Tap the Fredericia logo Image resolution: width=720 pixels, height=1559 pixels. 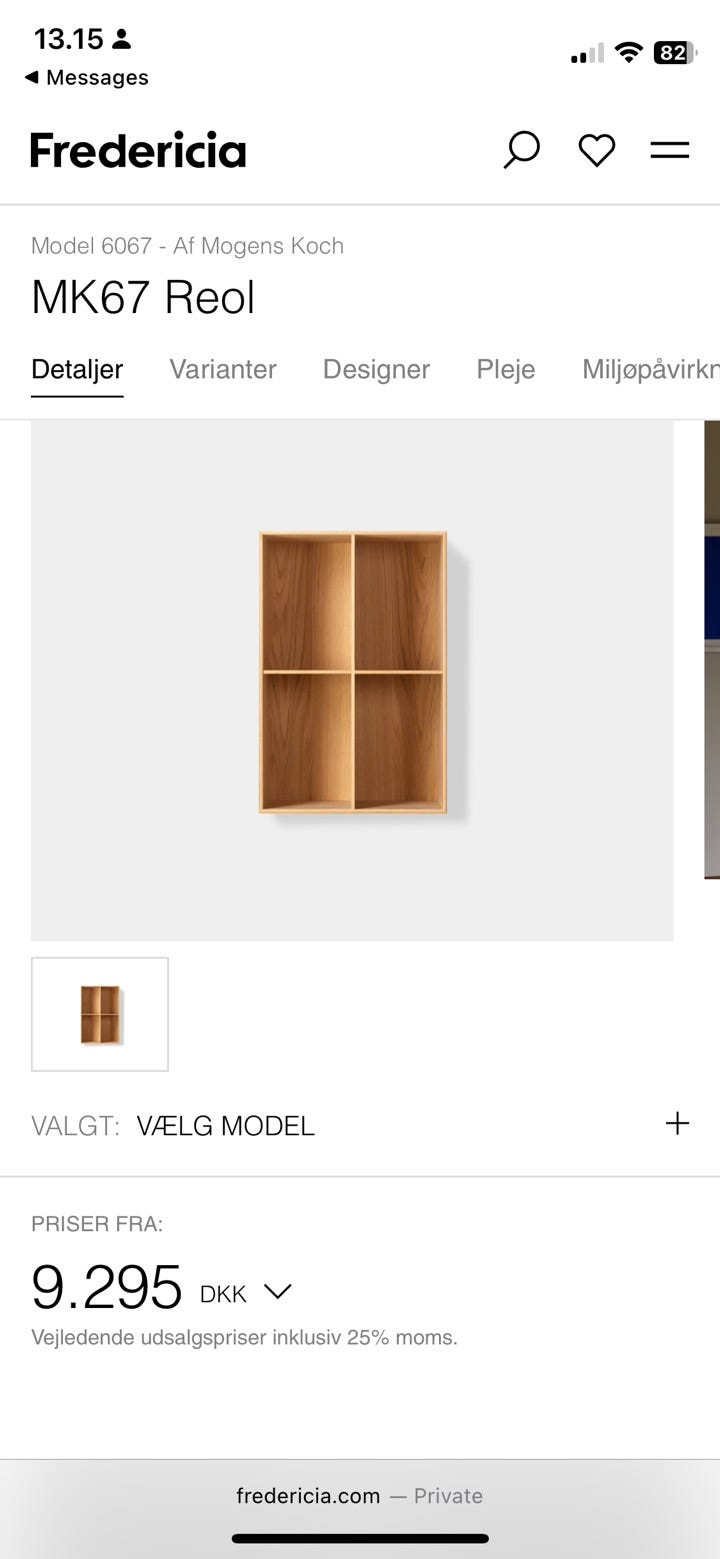point(138,149)
